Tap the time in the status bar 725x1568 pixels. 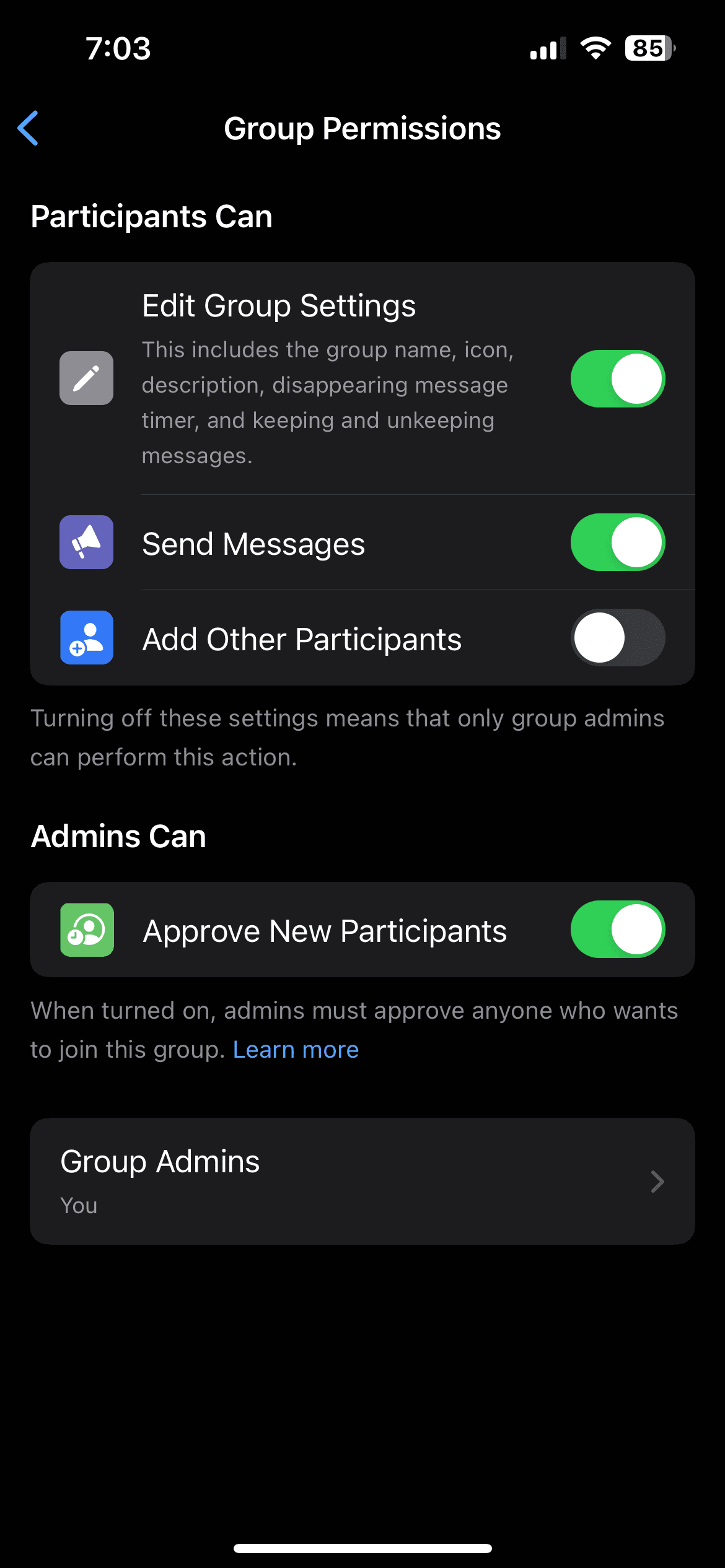pos(118,48)
